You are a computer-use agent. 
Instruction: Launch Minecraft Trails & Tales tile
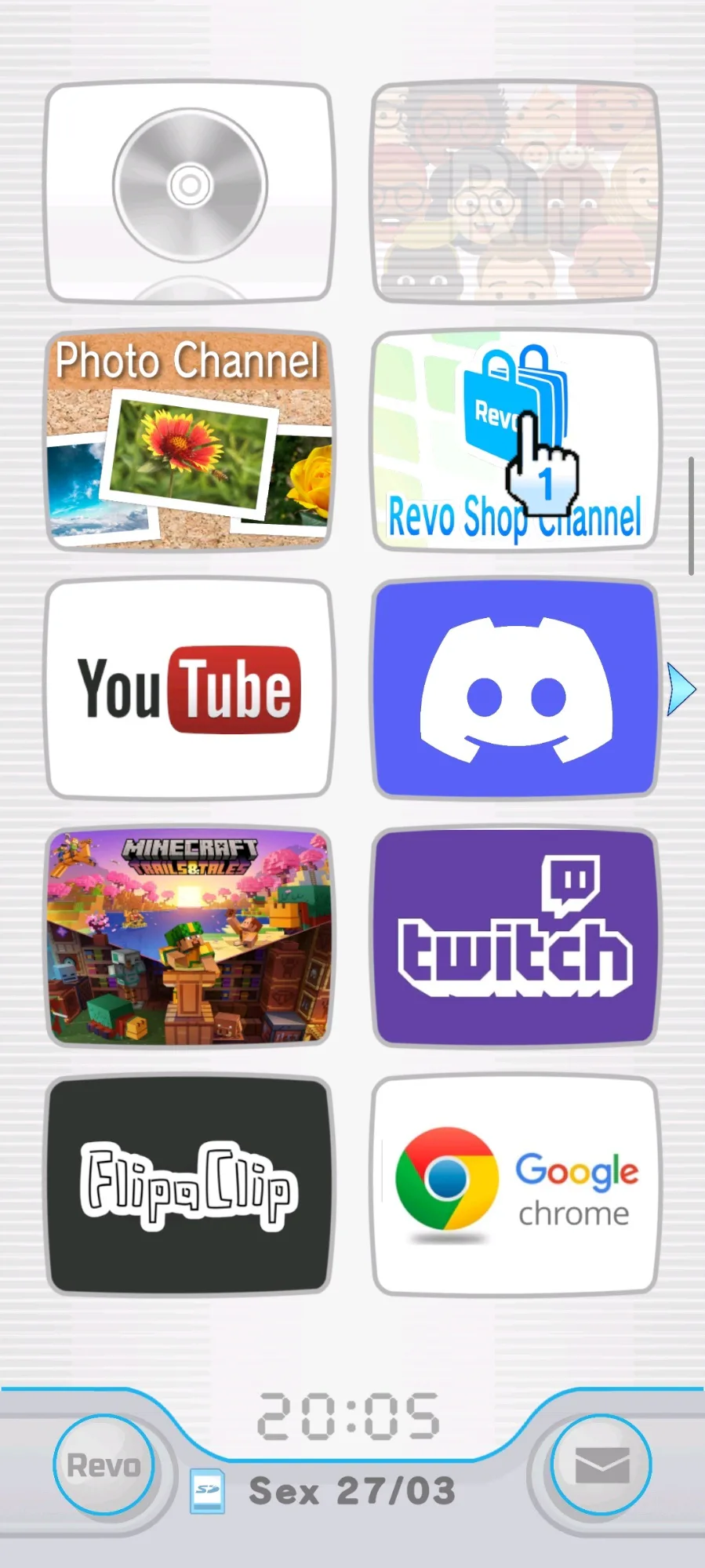189,937
